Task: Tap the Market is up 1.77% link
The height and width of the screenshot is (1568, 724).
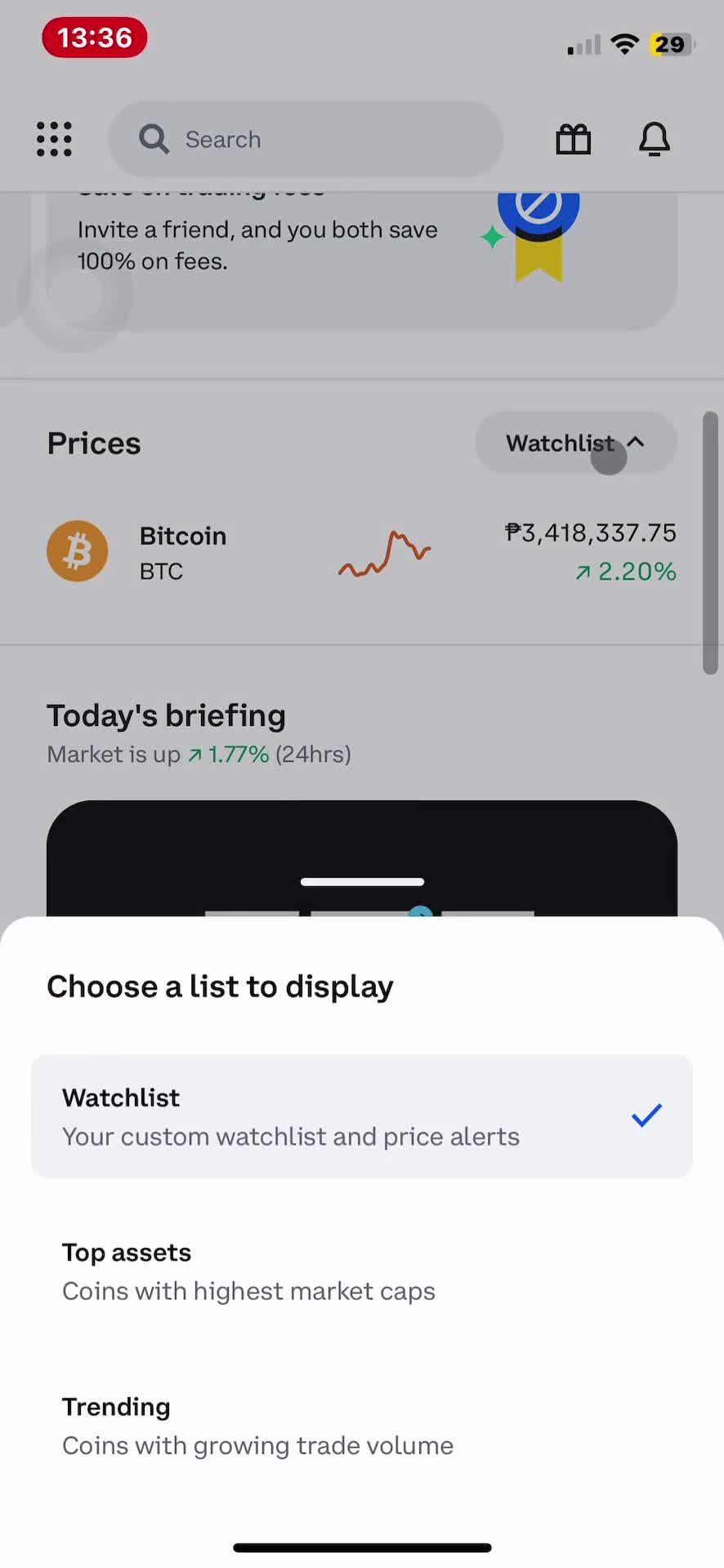Action: pyautogui.click(x=198, y=754)
